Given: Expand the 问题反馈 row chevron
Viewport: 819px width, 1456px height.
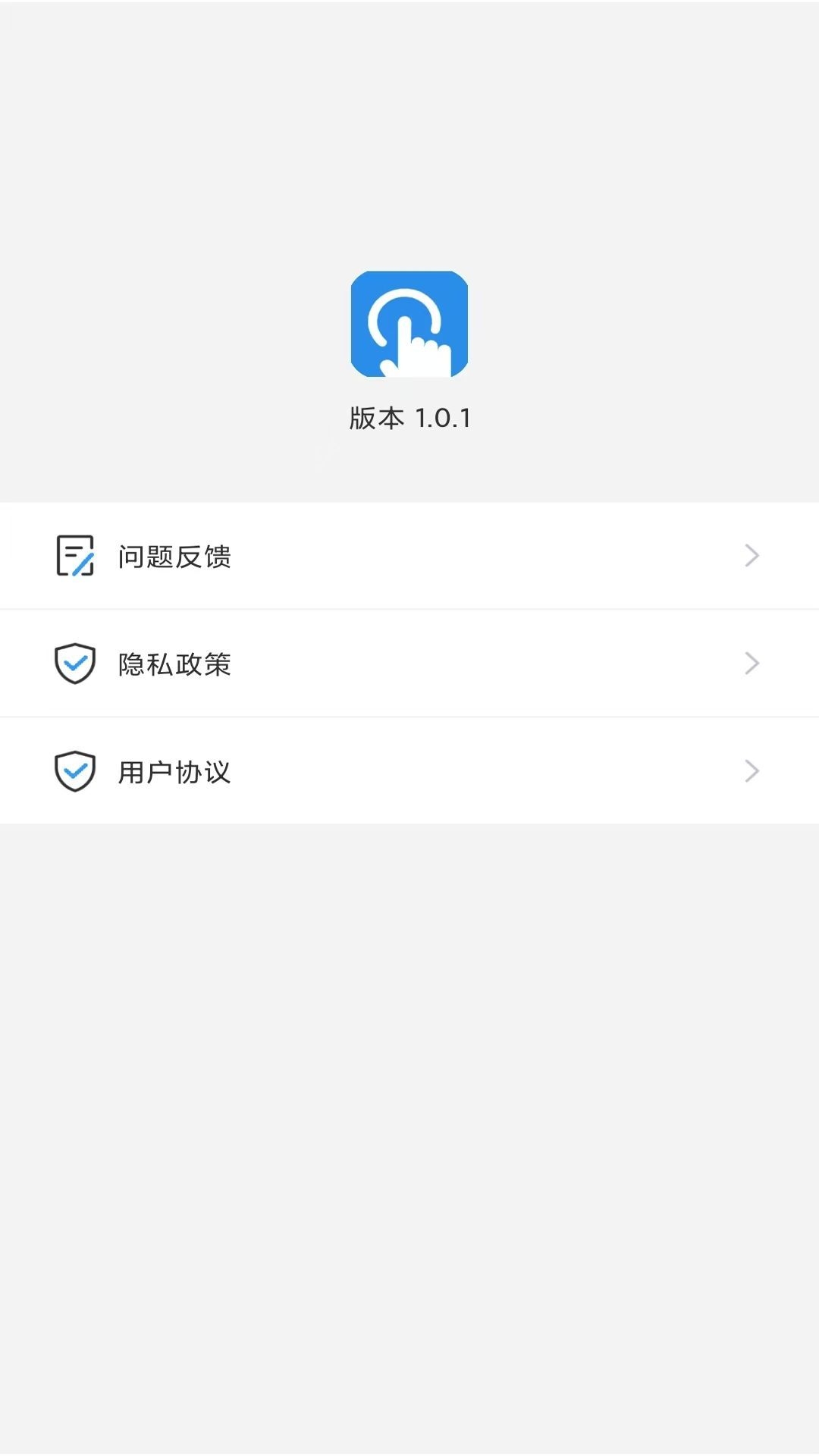Looking at the screenshot, I should 752,555.
